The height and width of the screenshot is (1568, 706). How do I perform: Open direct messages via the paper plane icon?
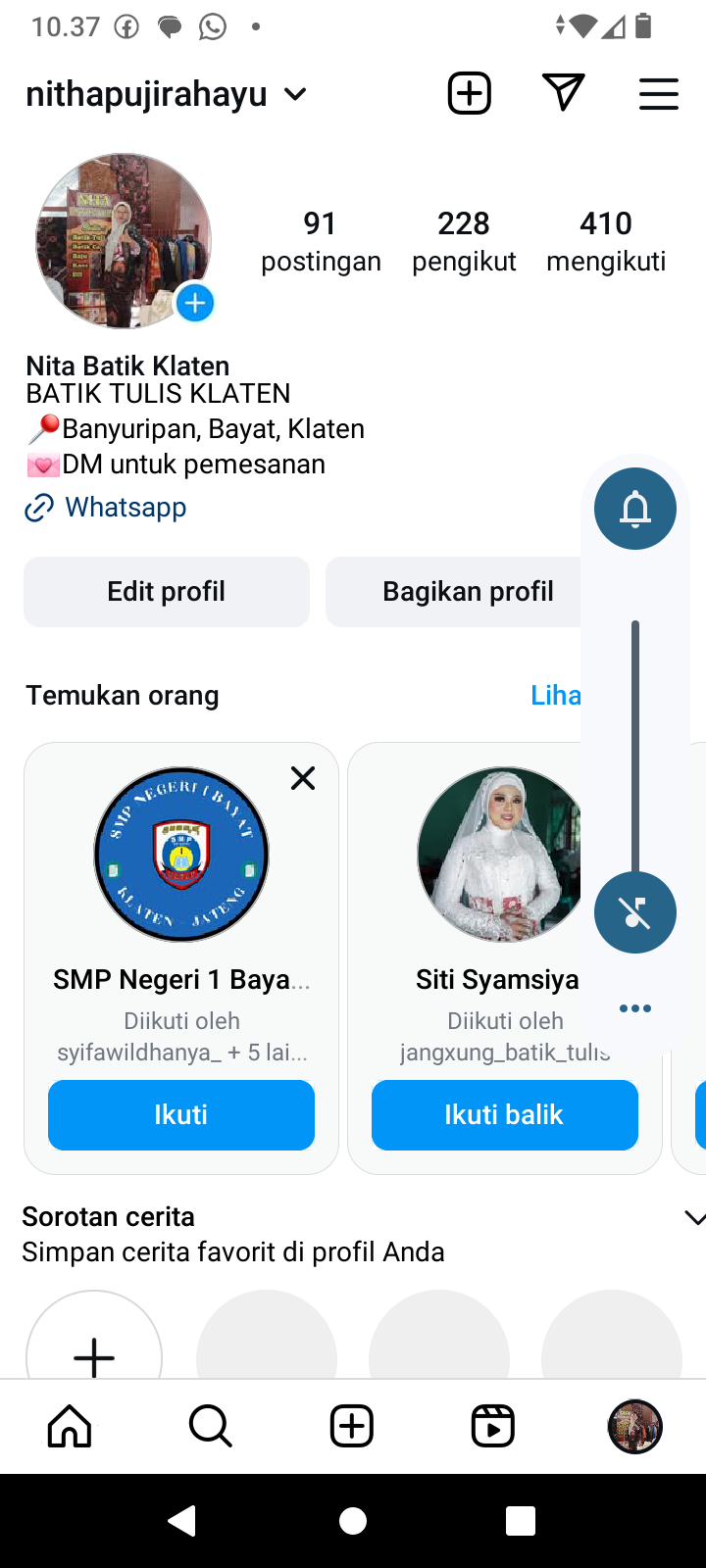pyautogui.click(x=564, y=92)
